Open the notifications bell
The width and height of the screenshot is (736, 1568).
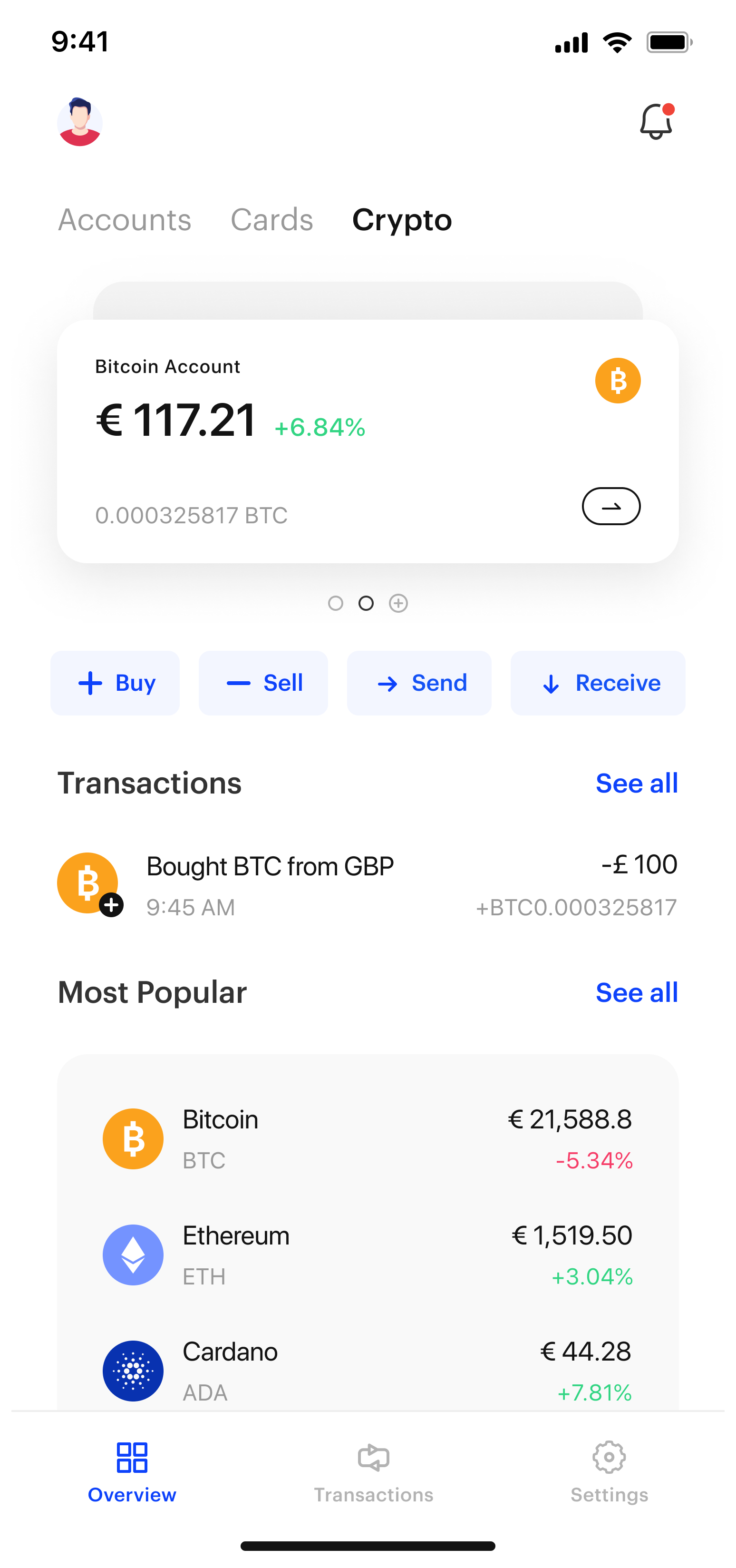pyautogui.click(x=656, y=121)
